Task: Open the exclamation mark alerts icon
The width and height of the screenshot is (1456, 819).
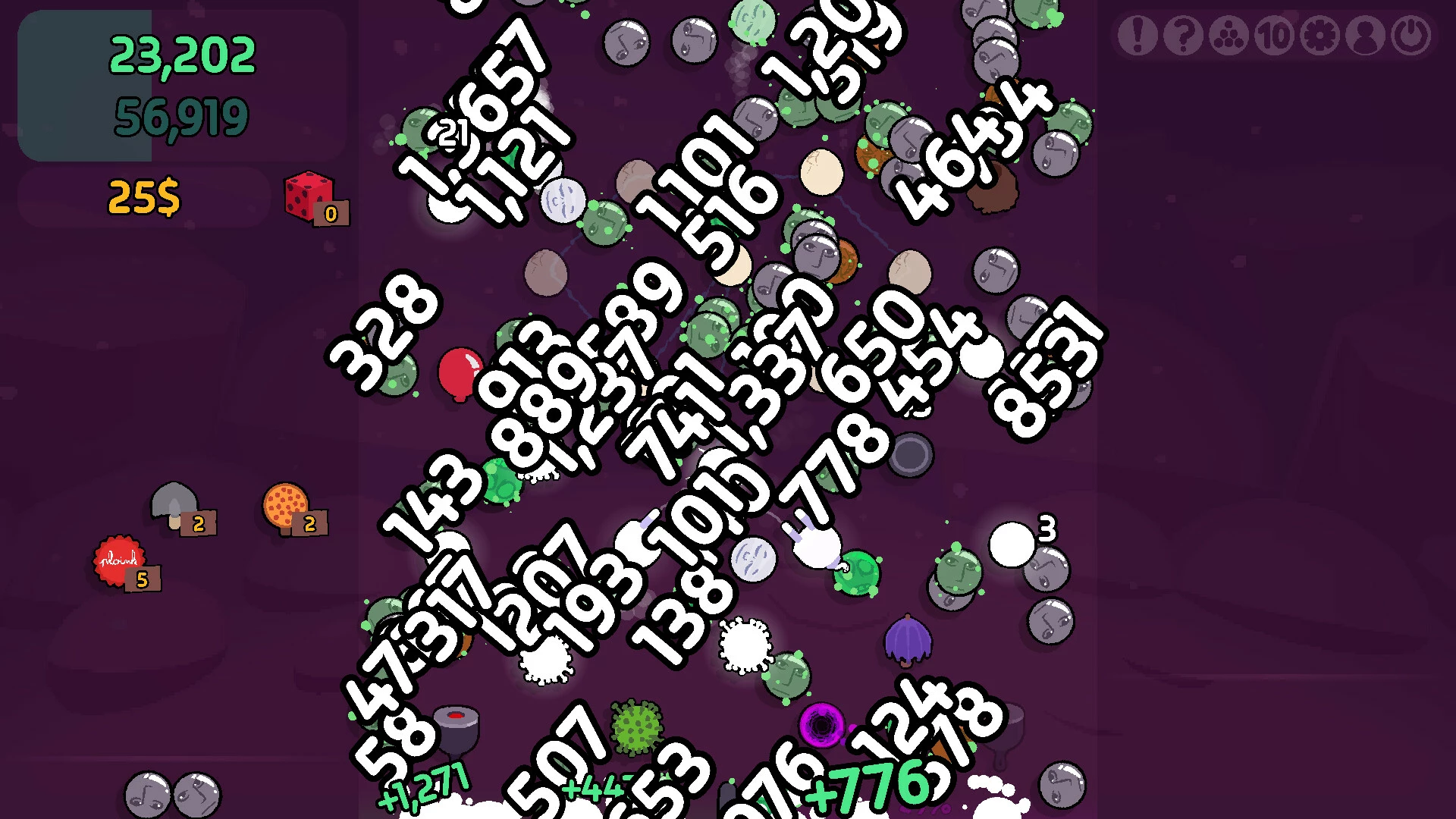Action: tap(1137, 36)
